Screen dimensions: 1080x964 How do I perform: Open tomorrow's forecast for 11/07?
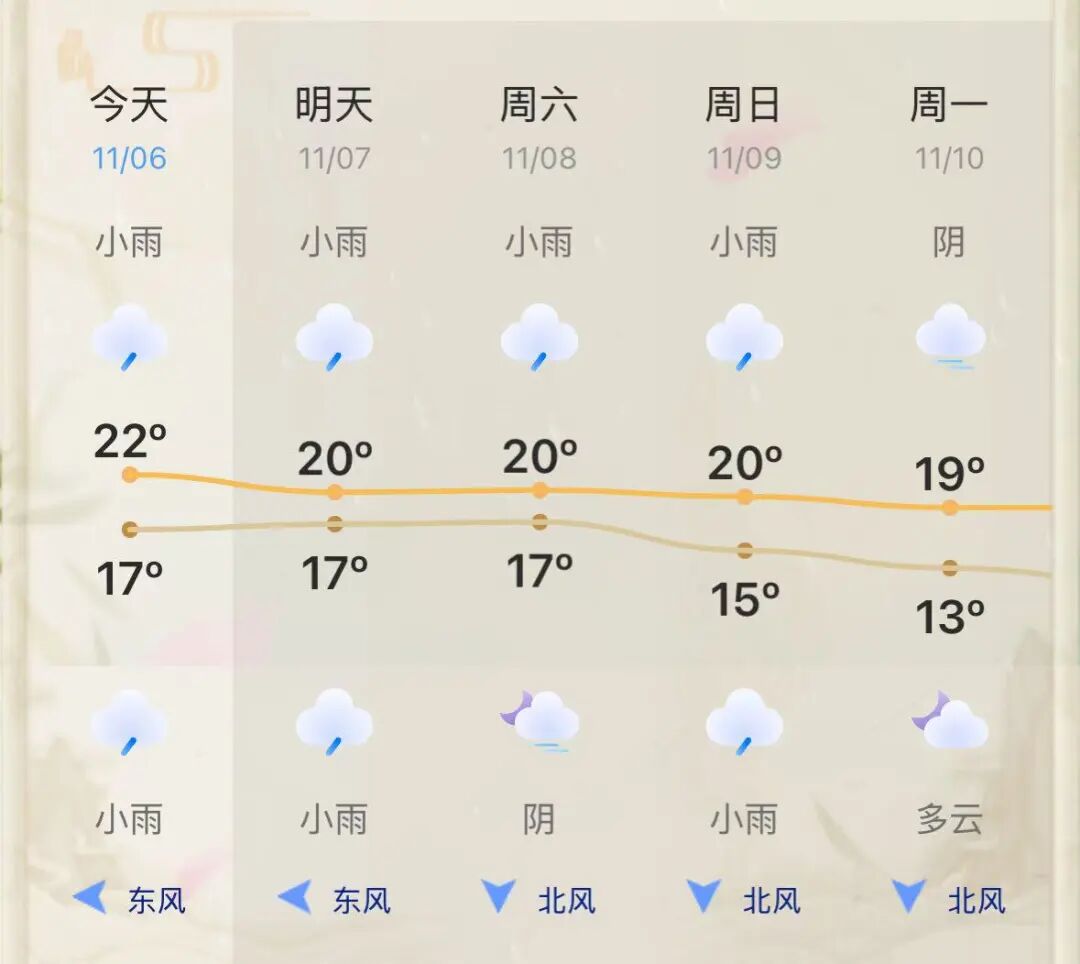[334, 130]
